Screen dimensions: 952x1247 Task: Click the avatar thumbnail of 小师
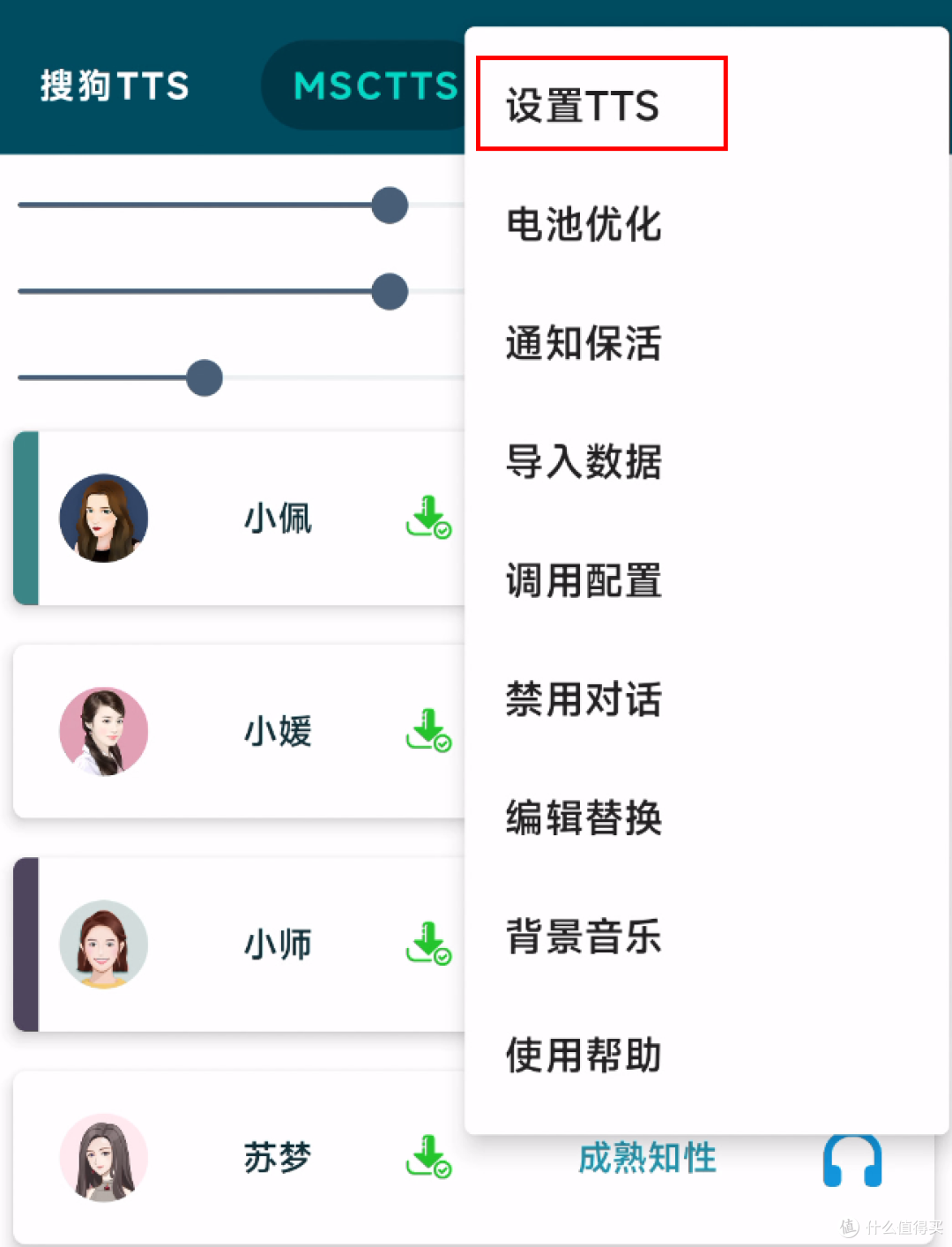[x=104, y=944]
